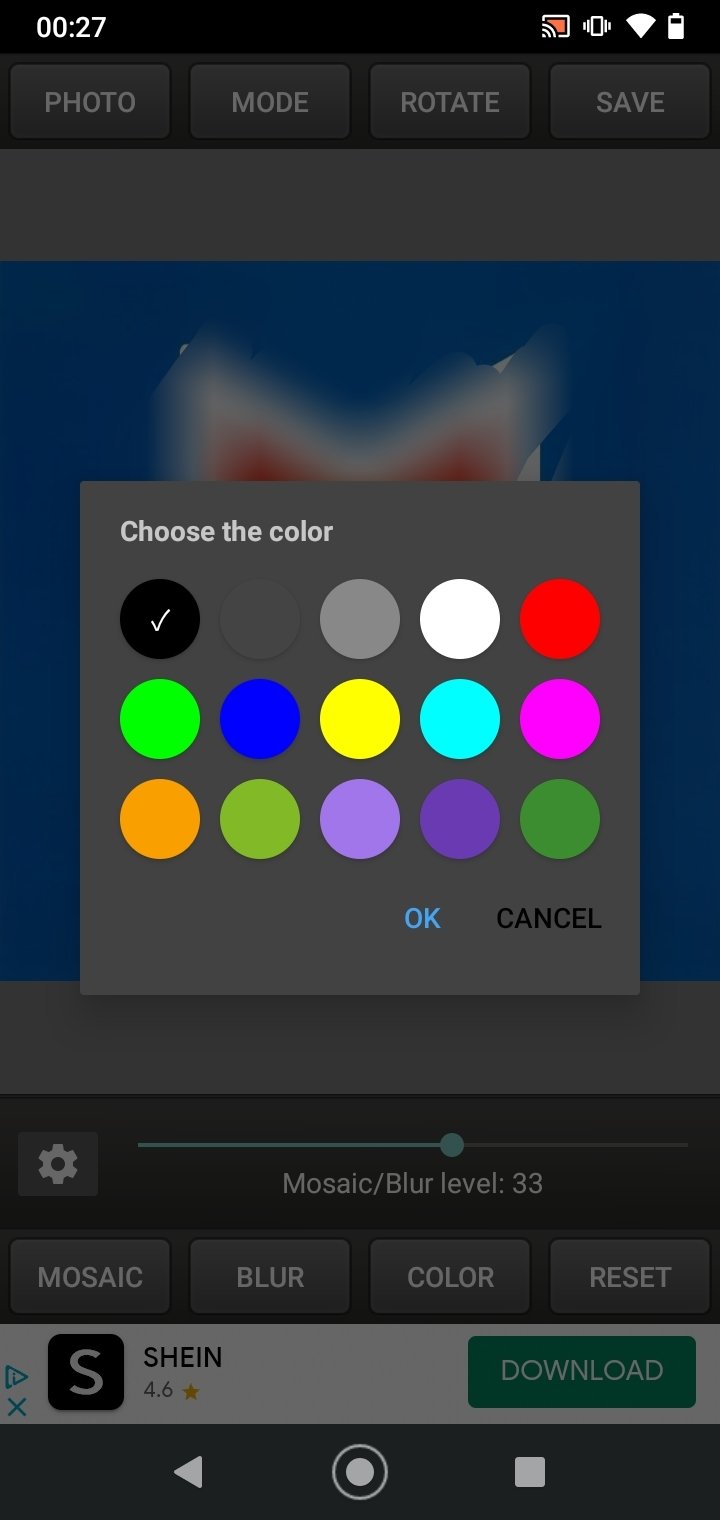The image size is (720, 1520).
Task: Select the white color swatch
Action: pos(460,619)
